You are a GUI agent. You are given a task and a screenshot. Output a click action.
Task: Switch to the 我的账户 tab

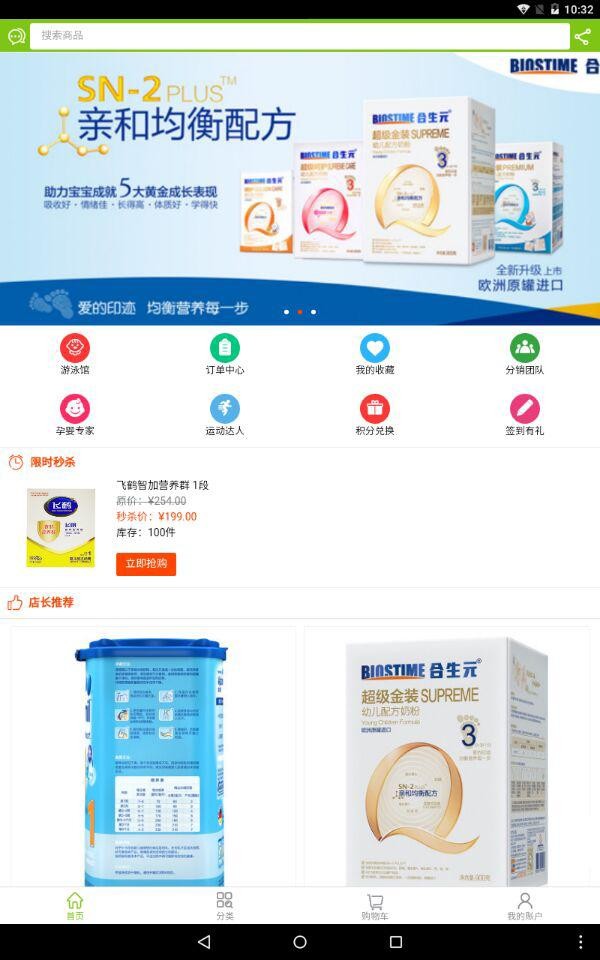coord(524,906)
